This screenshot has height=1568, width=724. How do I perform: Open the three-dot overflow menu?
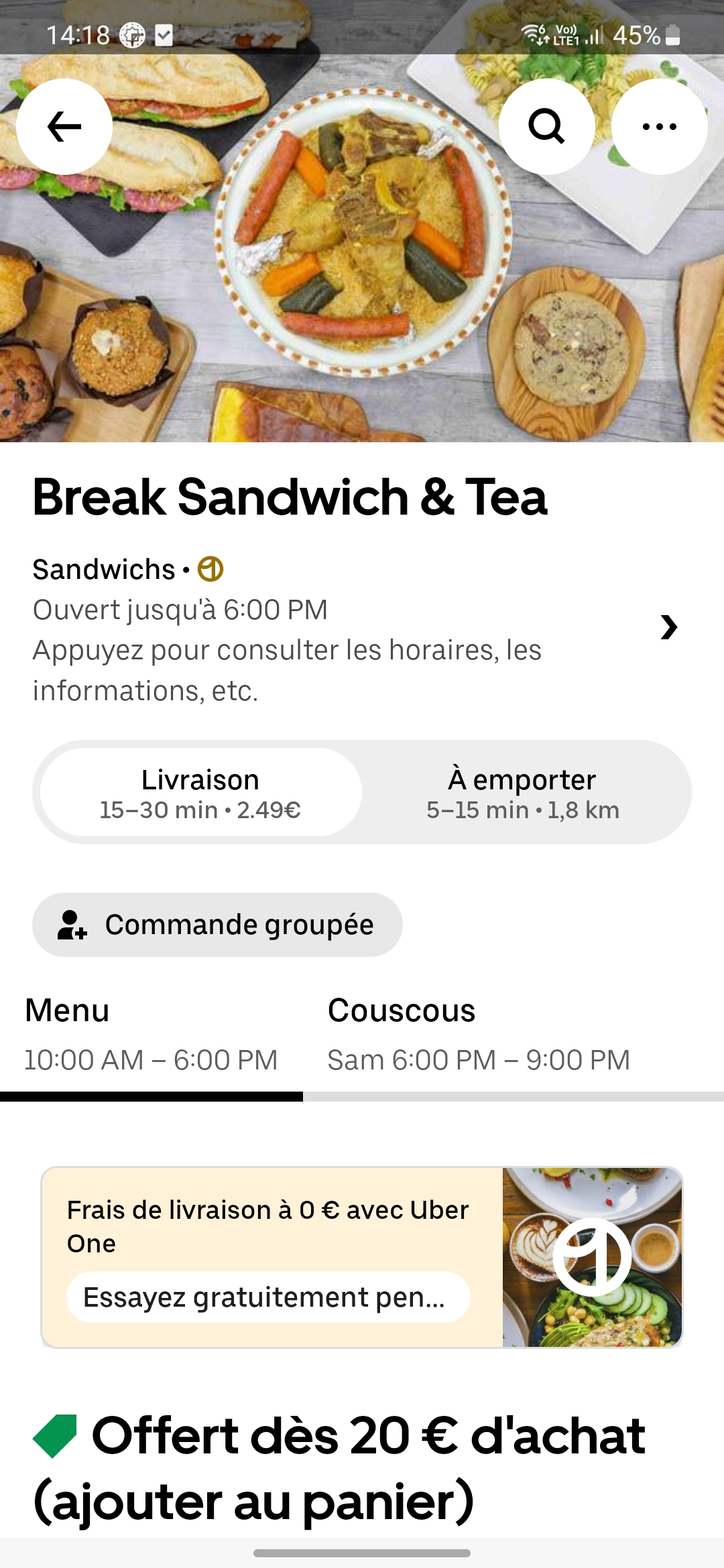tap(659, 127)
